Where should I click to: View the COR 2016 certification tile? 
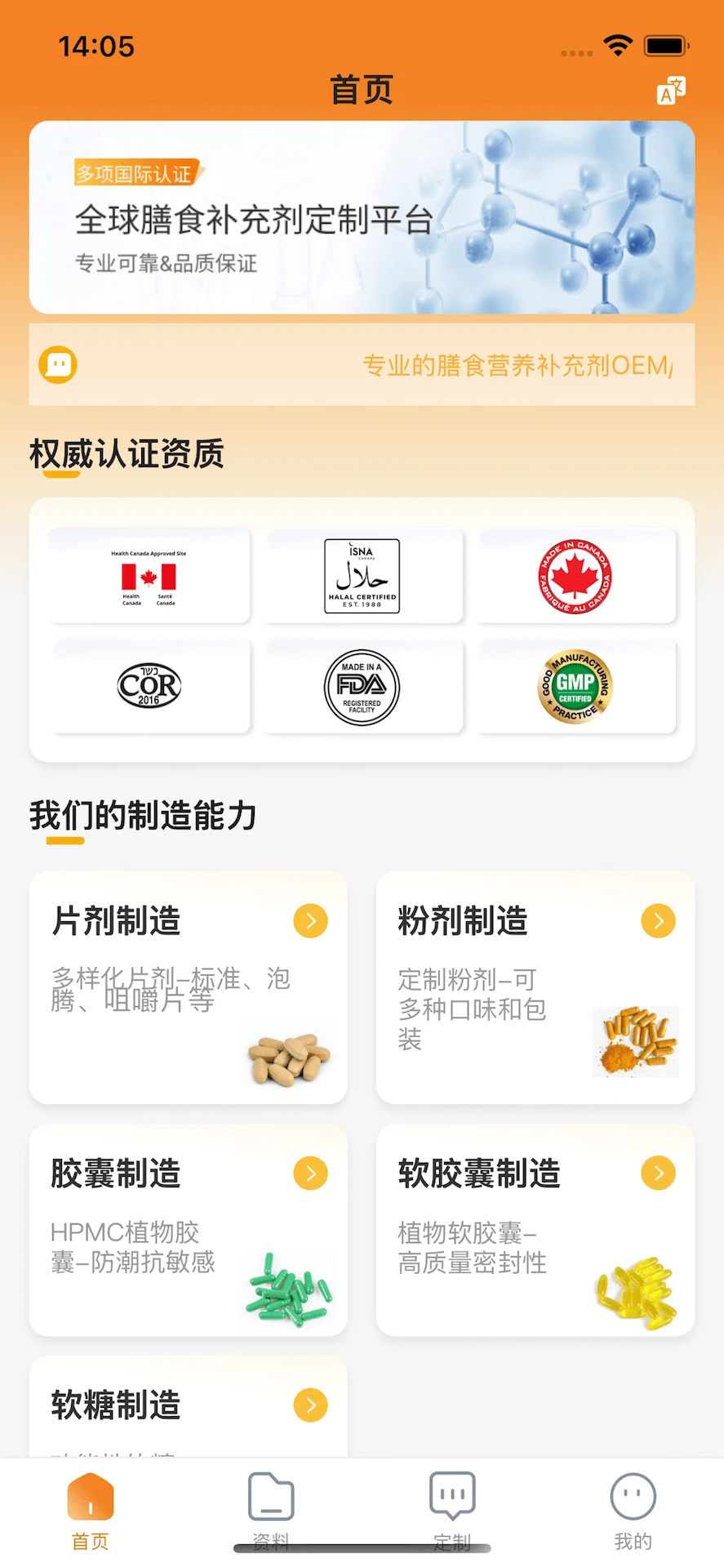149,686
